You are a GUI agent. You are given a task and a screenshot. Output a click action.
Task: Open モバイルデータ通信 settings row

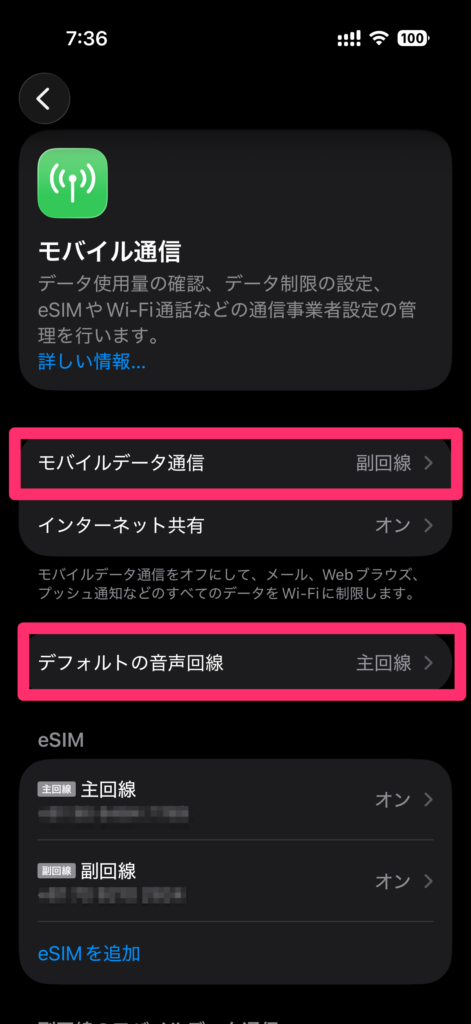(236, 463)
